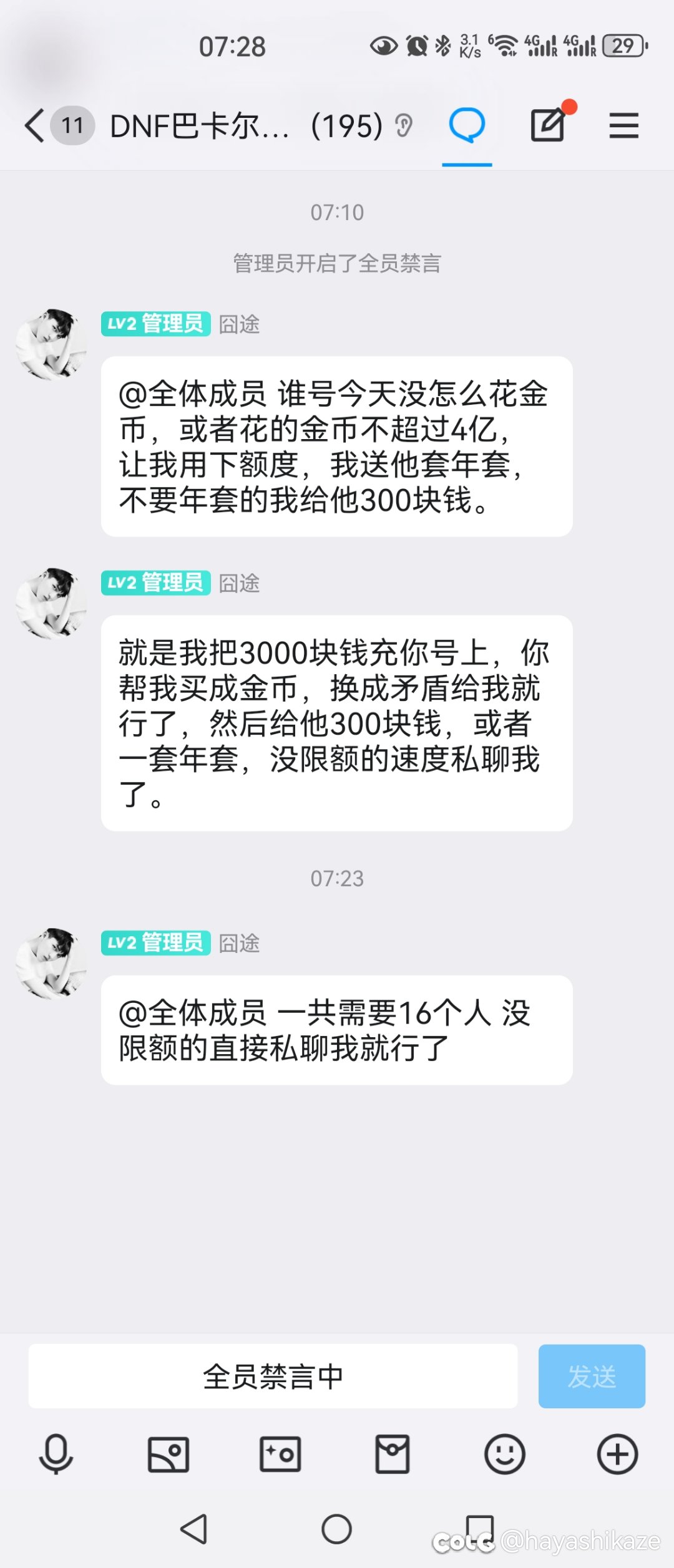Viewport: 674px width, 1568px height.
Task: Tap the LV2 管理员 badge
Action: tap(155, 323)
